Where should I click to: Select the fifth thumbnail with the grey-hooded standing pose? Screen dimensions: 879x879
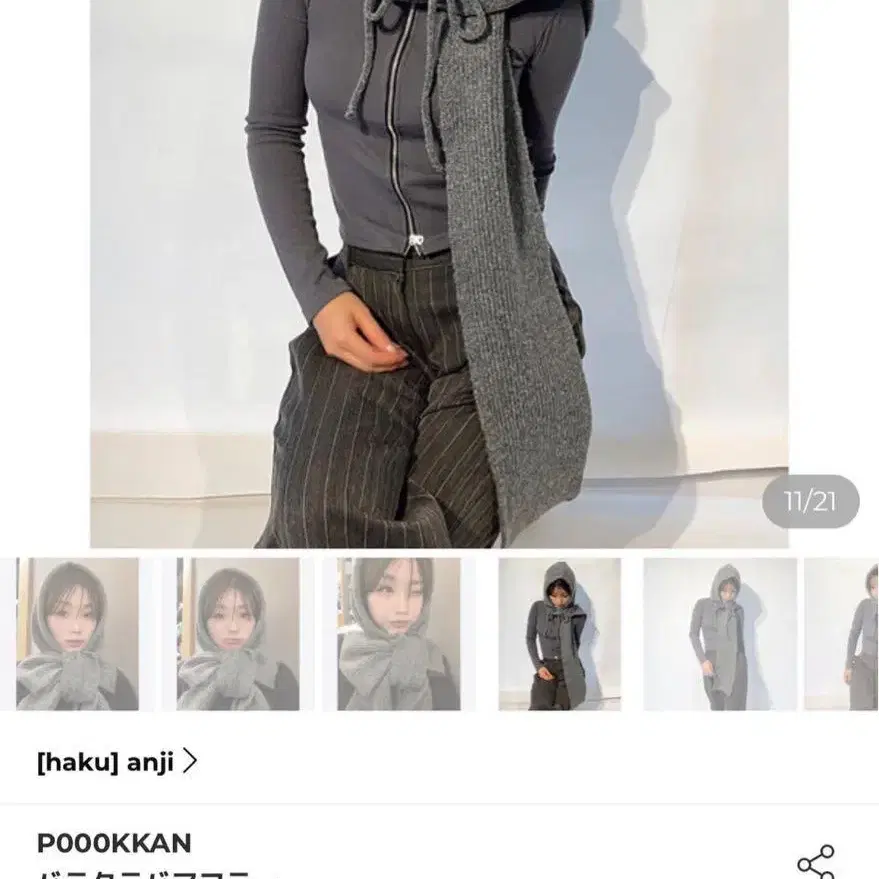tap(720, 634)
